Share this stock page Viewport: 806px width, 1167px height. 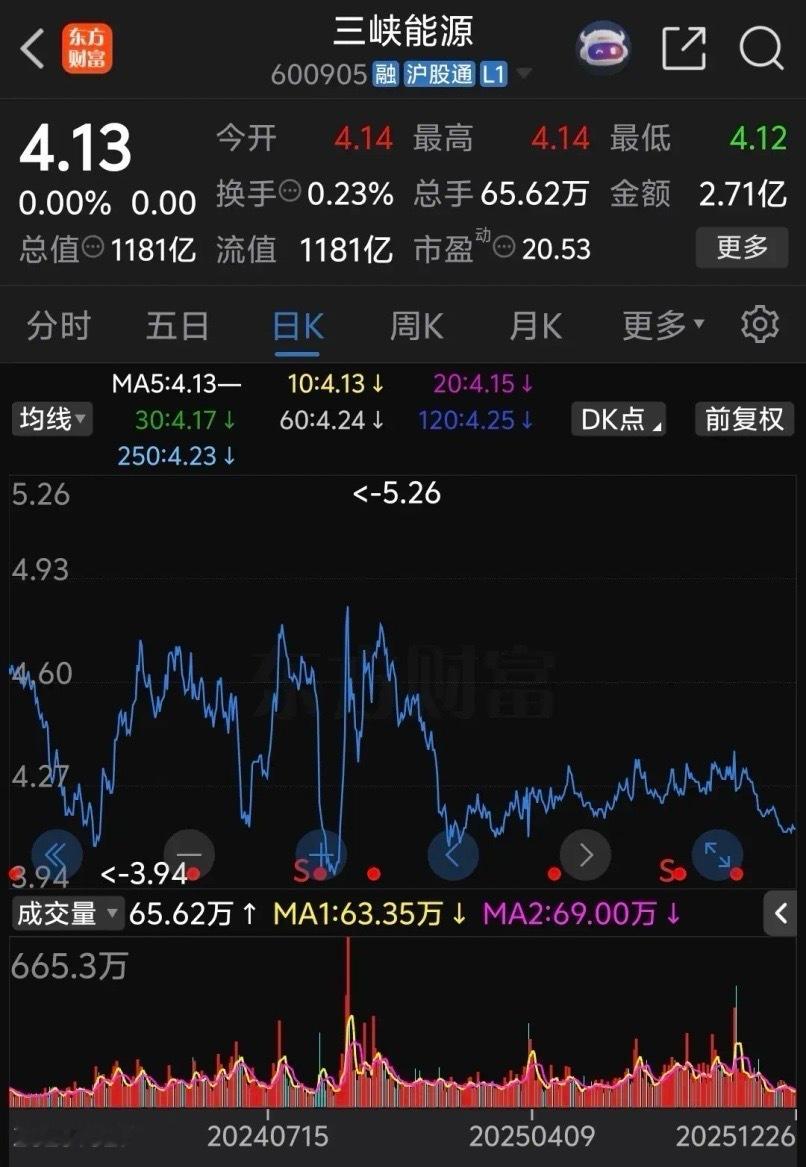tap(684, 48)
